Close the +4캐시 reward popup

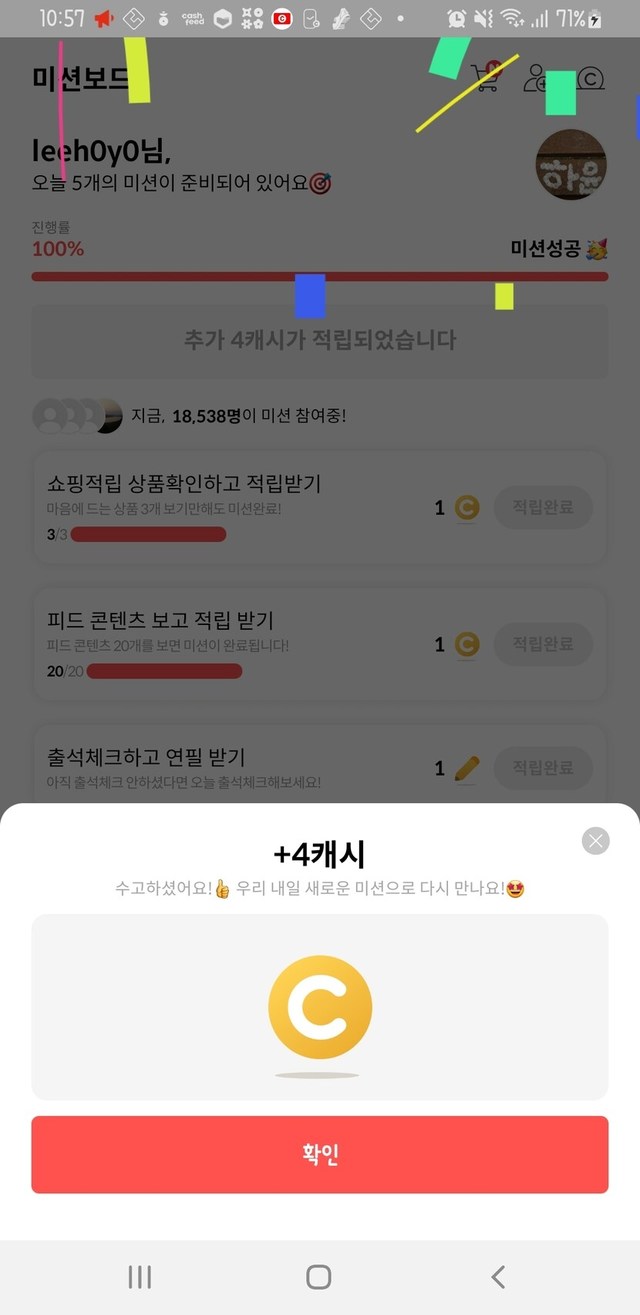tap(595, 841)
